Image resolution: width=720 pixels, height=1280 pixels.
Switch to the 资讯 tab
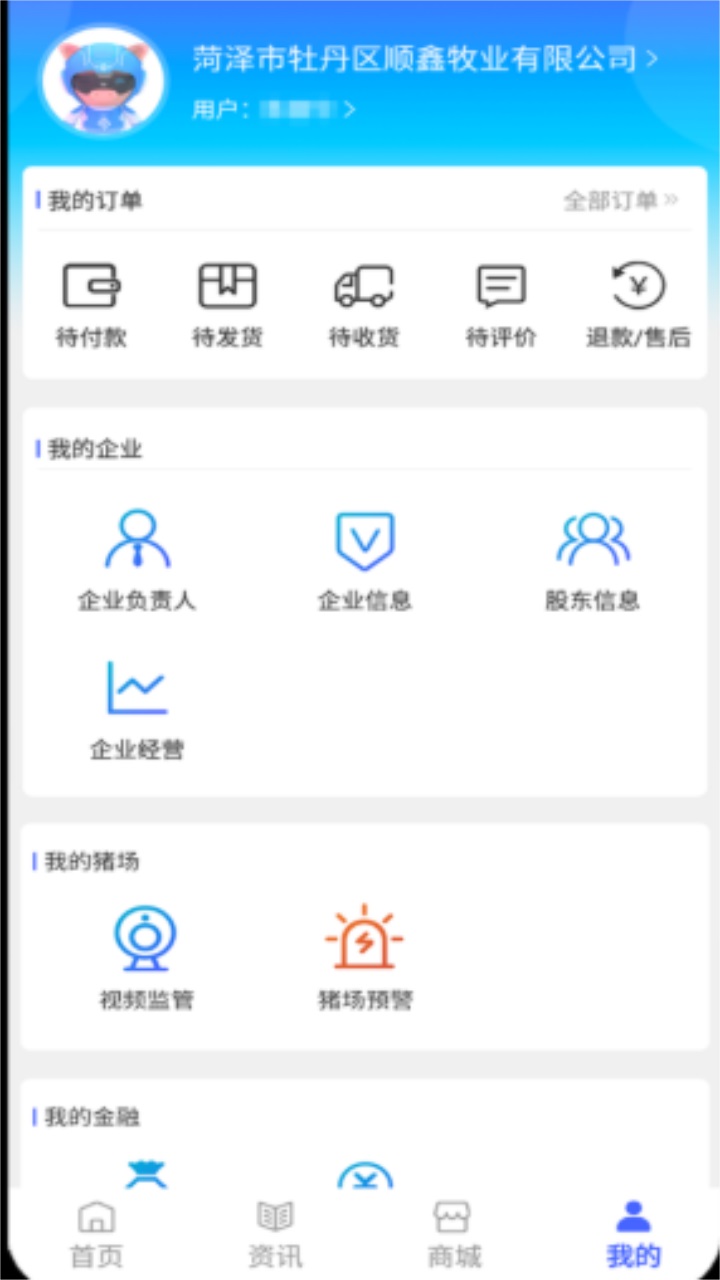[x=275, y=1234]
